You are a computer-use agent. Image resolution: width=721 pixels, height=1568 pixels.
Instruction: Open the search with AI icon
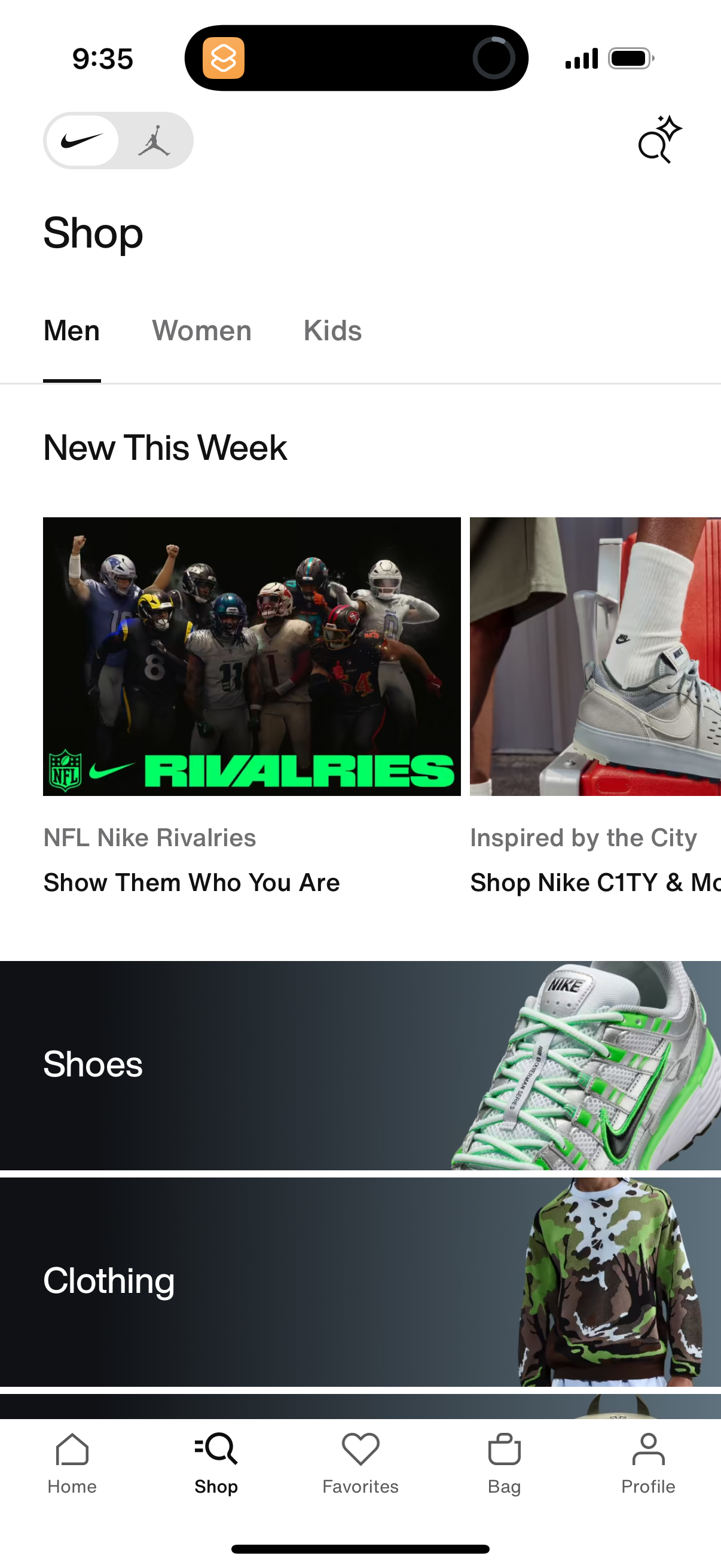click(659, 140)
